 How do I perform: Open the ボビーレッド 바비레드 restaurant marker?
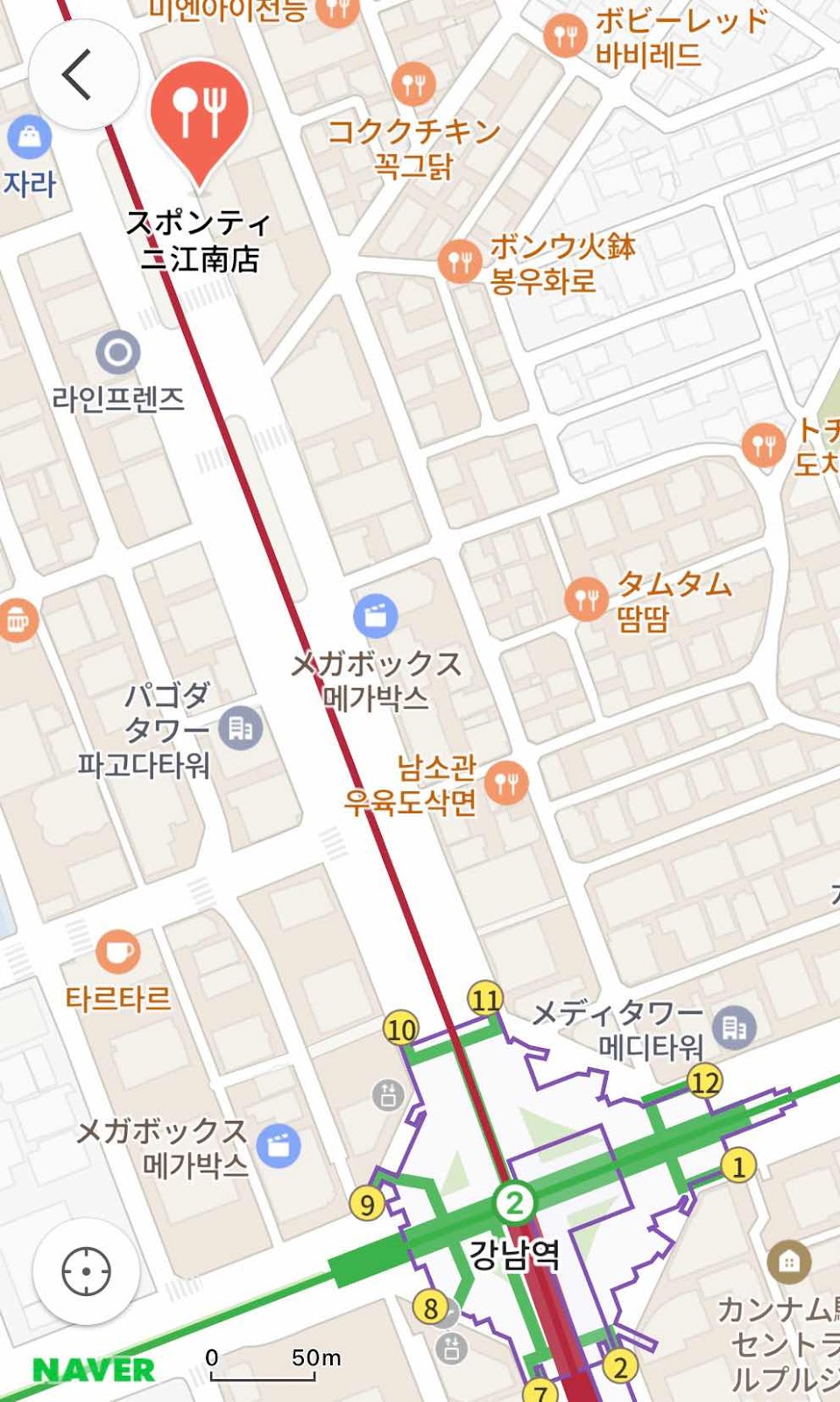[x=565, y=36]
